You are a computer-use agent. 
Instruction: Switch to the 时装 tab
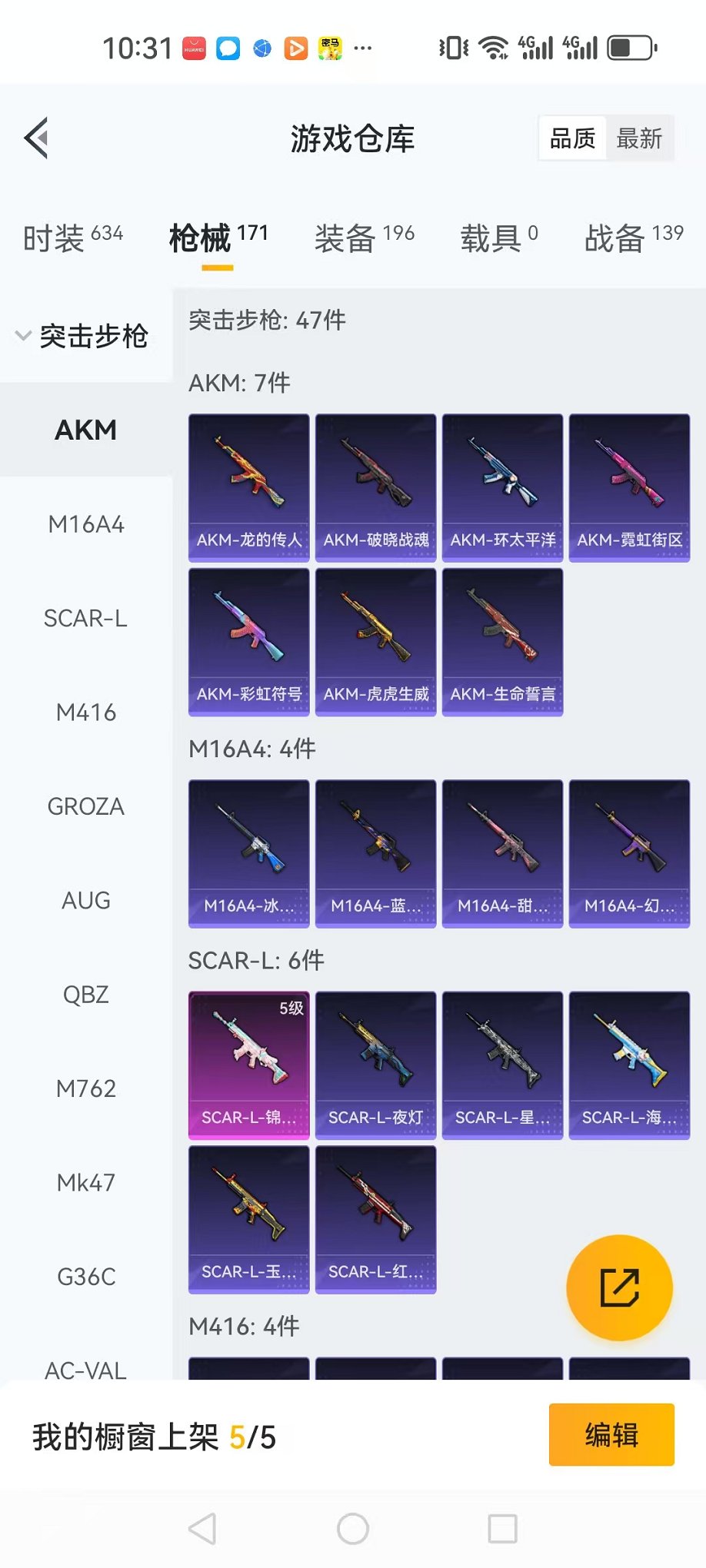point(72,238)
